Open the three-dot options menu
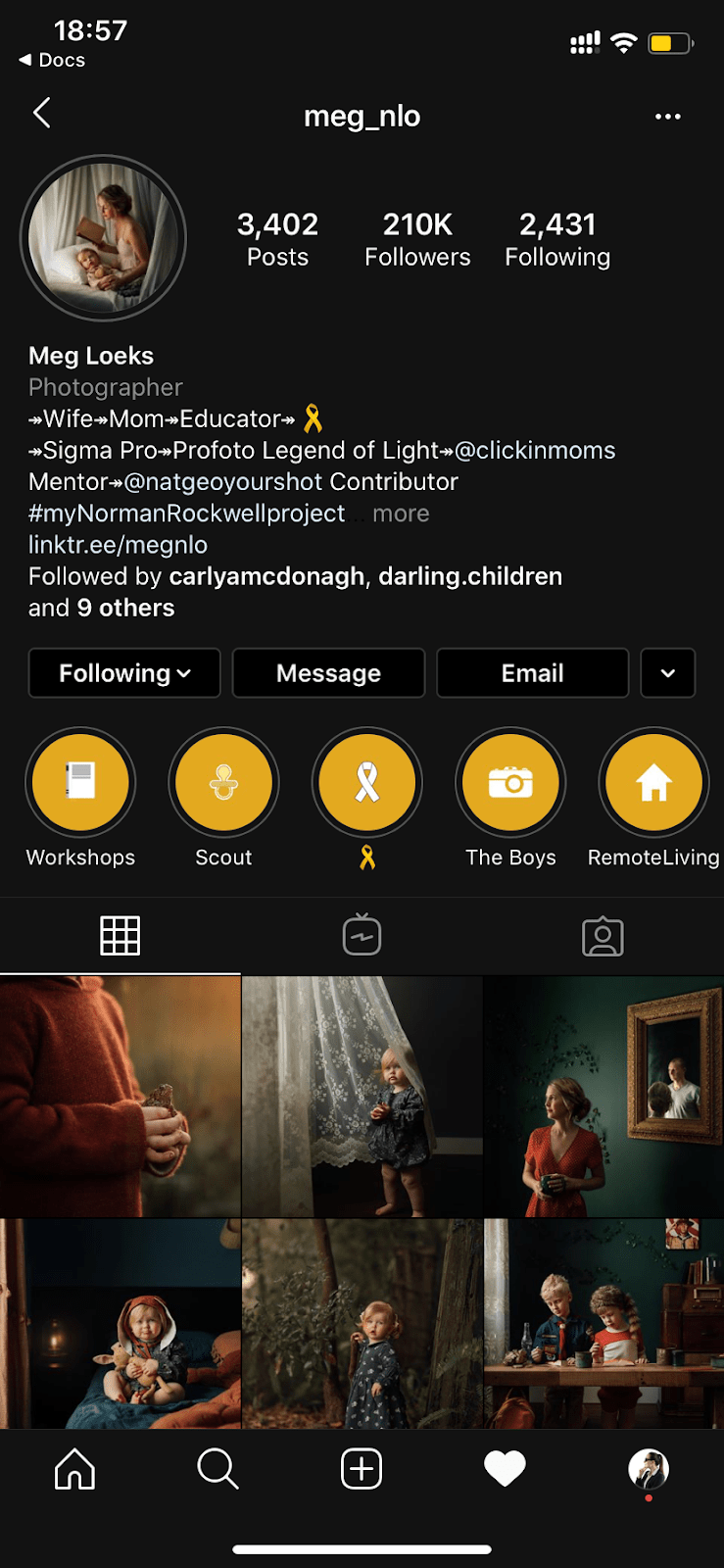This screenshot has width=724, height=1568. [667, 116]
